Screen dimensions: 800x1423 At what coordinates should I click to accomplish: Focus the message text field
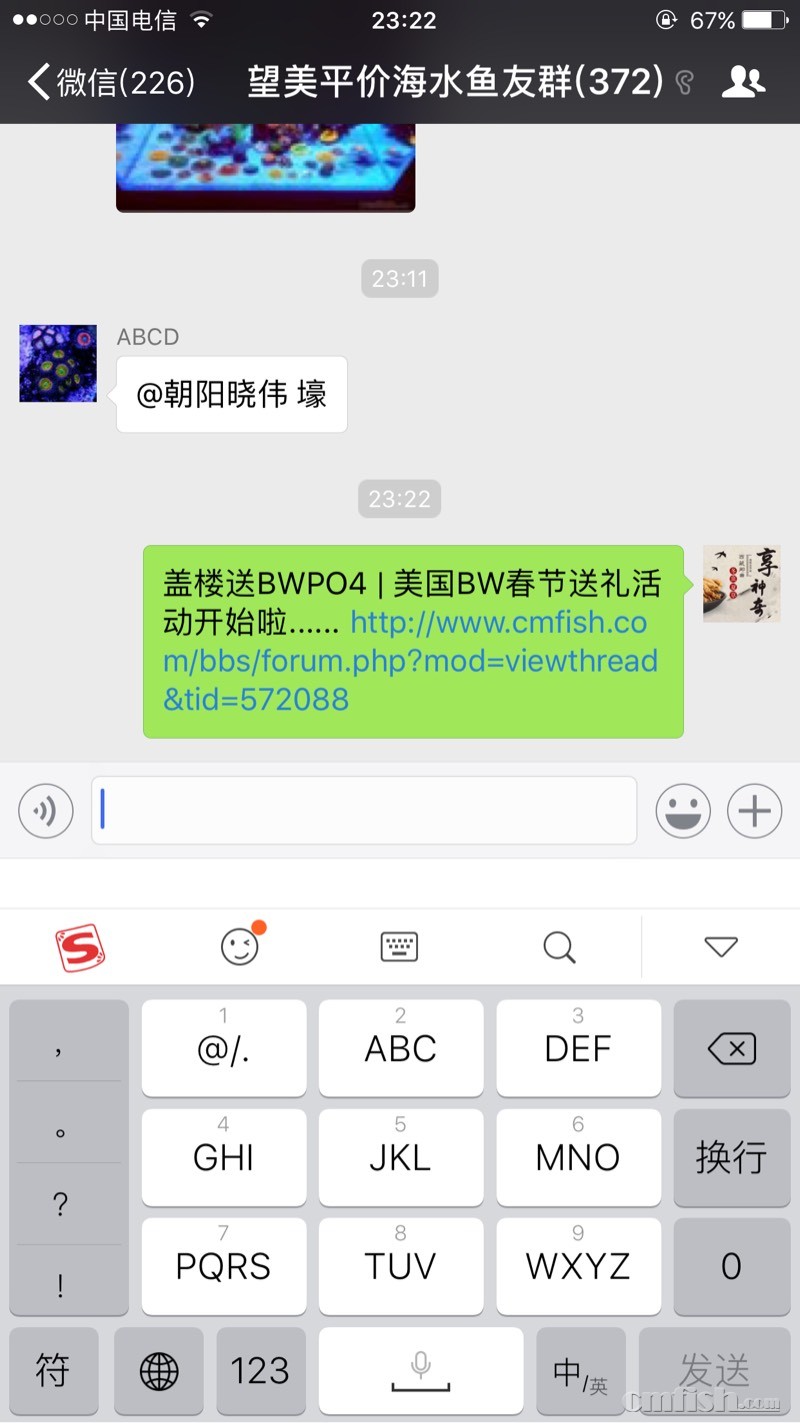[x=364, y=810]
